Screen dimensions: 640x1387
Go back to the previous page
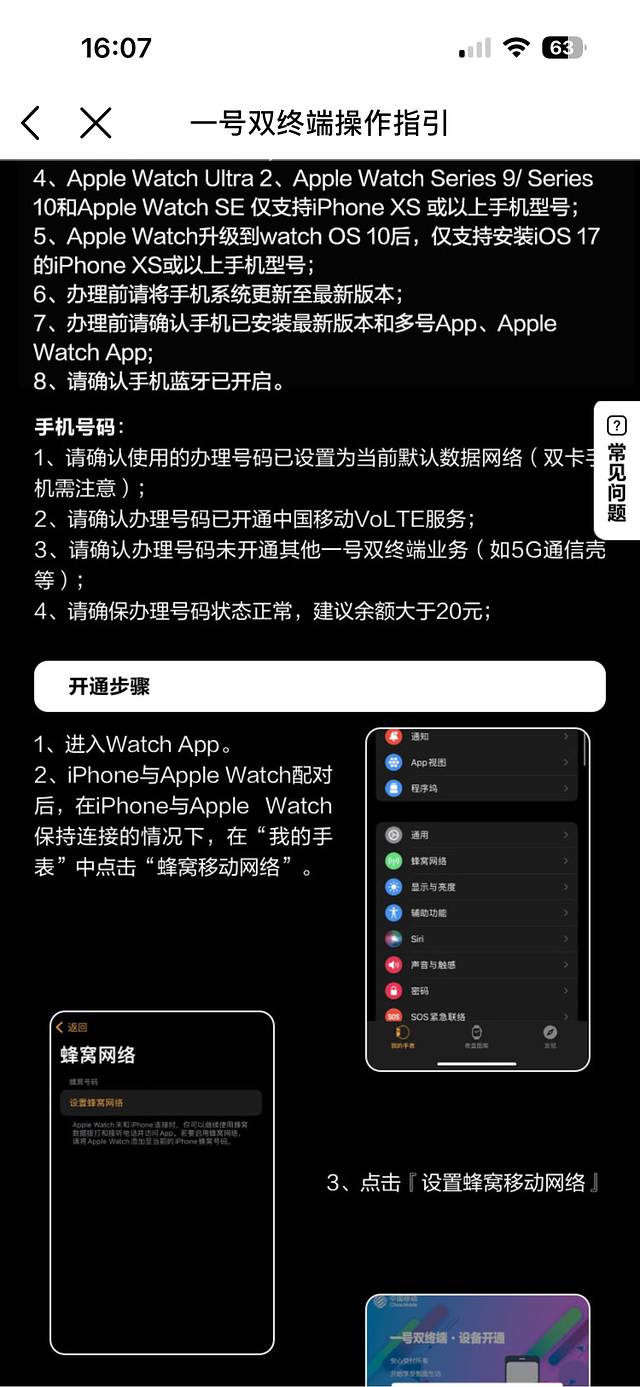point(31,123)
